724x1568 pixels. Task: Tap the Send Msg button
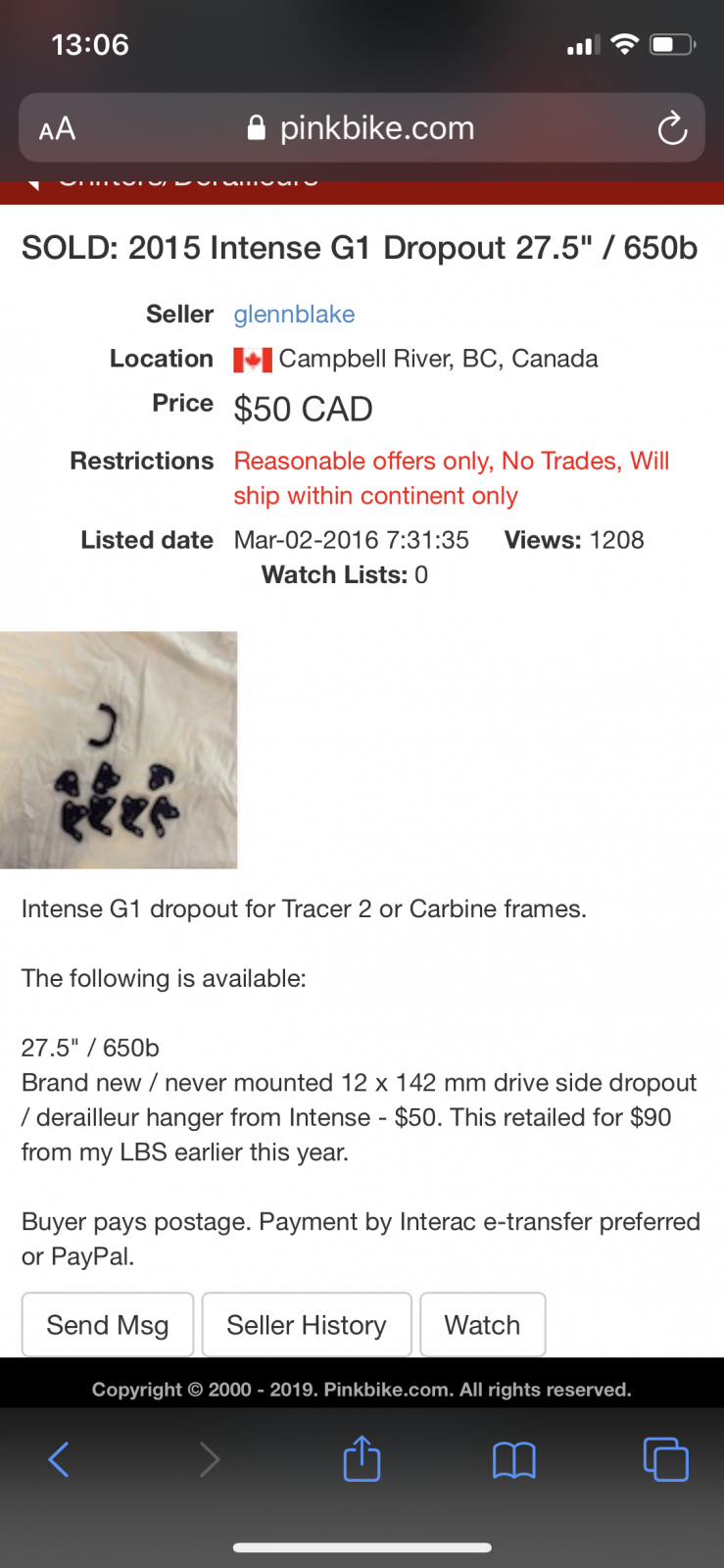(x=108, y=1325)
